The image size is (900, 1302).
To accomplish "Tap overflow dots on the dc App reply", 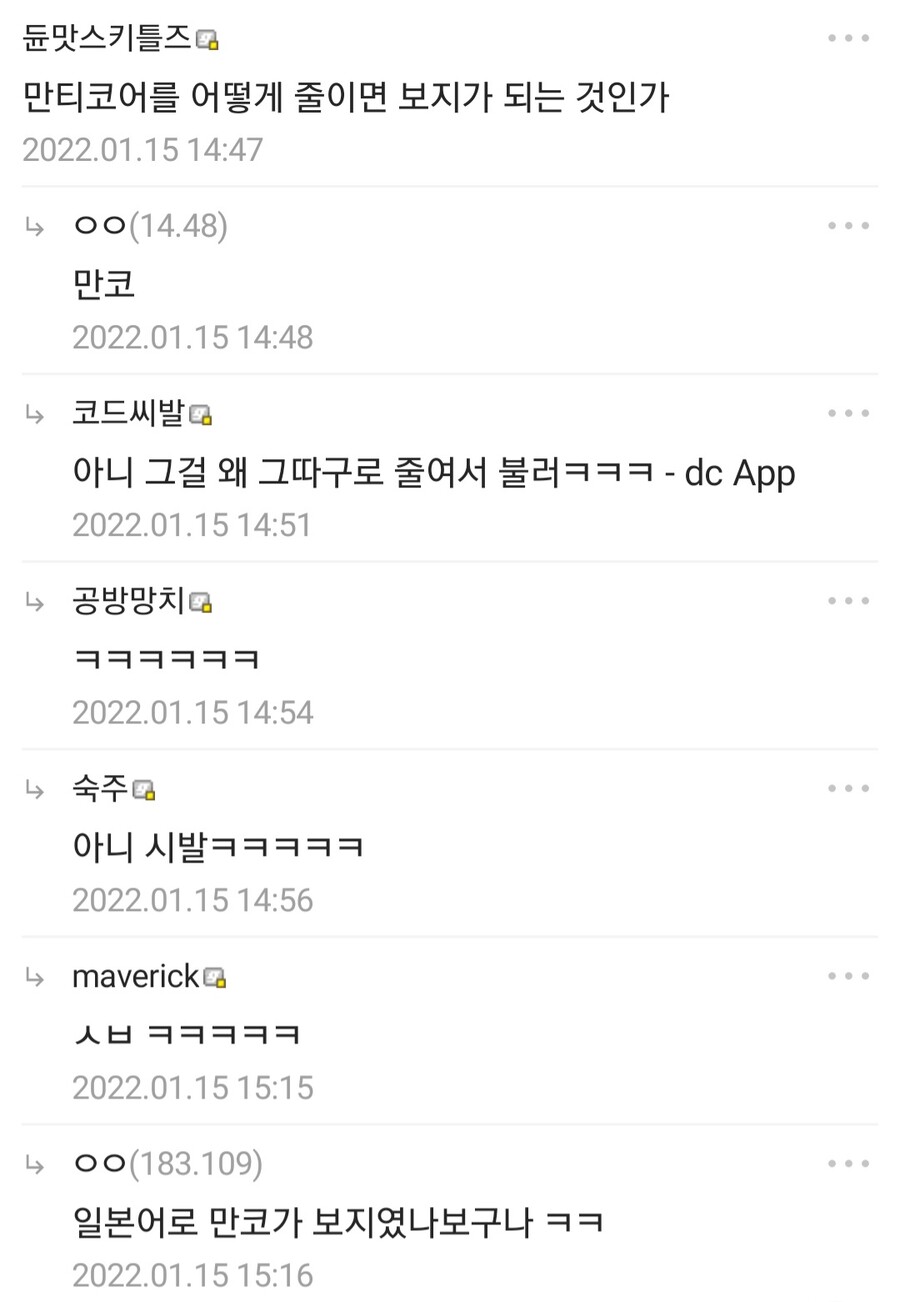I will pyautogui.click(x=848, y=413).
